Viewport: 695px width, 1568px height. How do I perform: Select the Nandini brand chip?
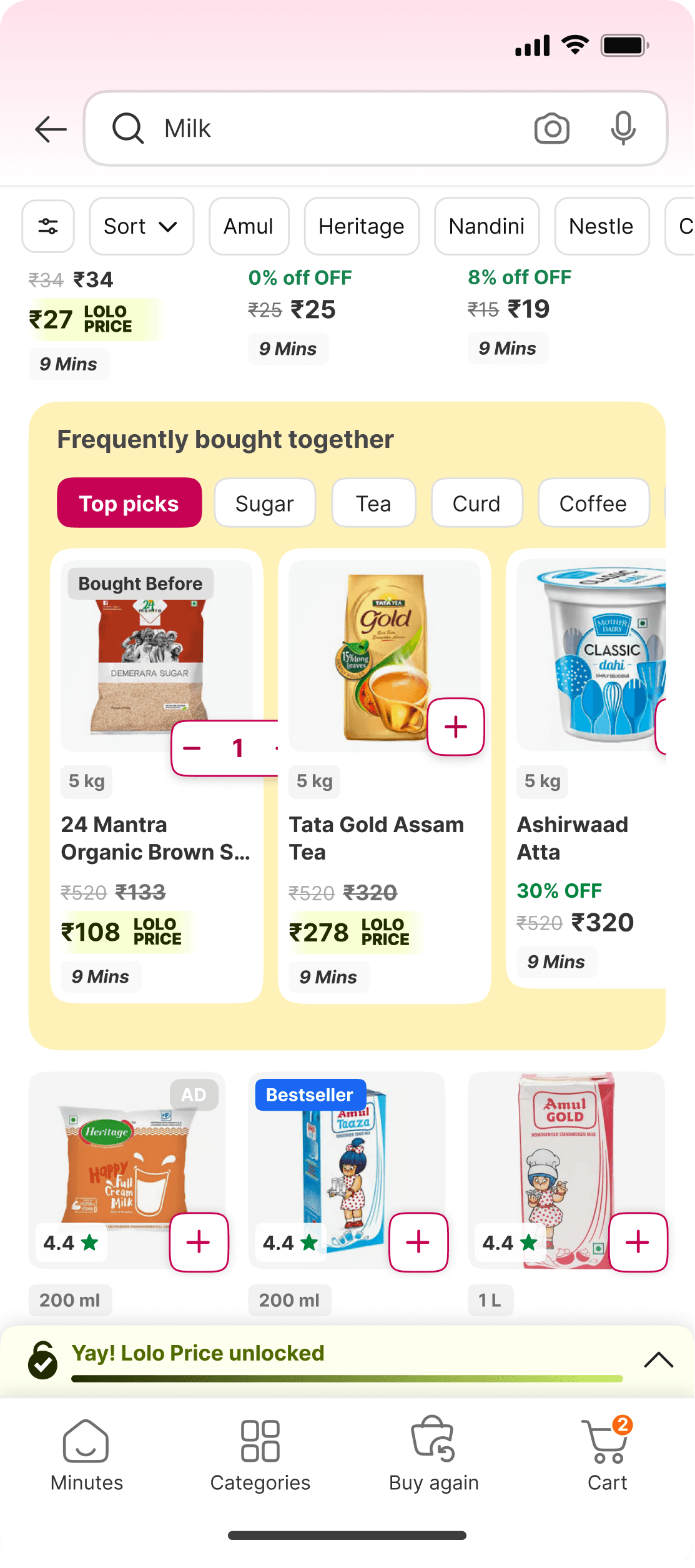pos(486,226)
